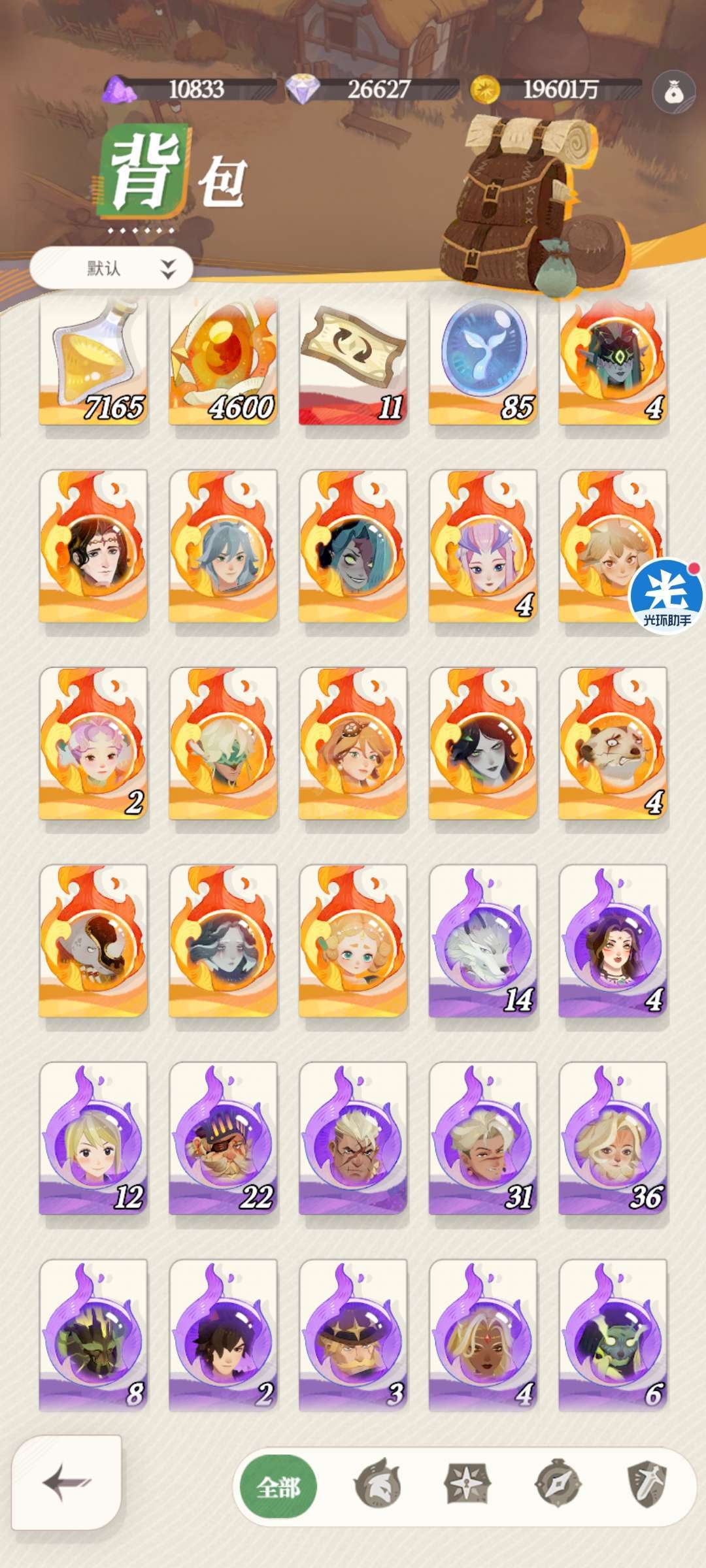
Task: Go back with the arrow button
Action: click(67, 1482)
